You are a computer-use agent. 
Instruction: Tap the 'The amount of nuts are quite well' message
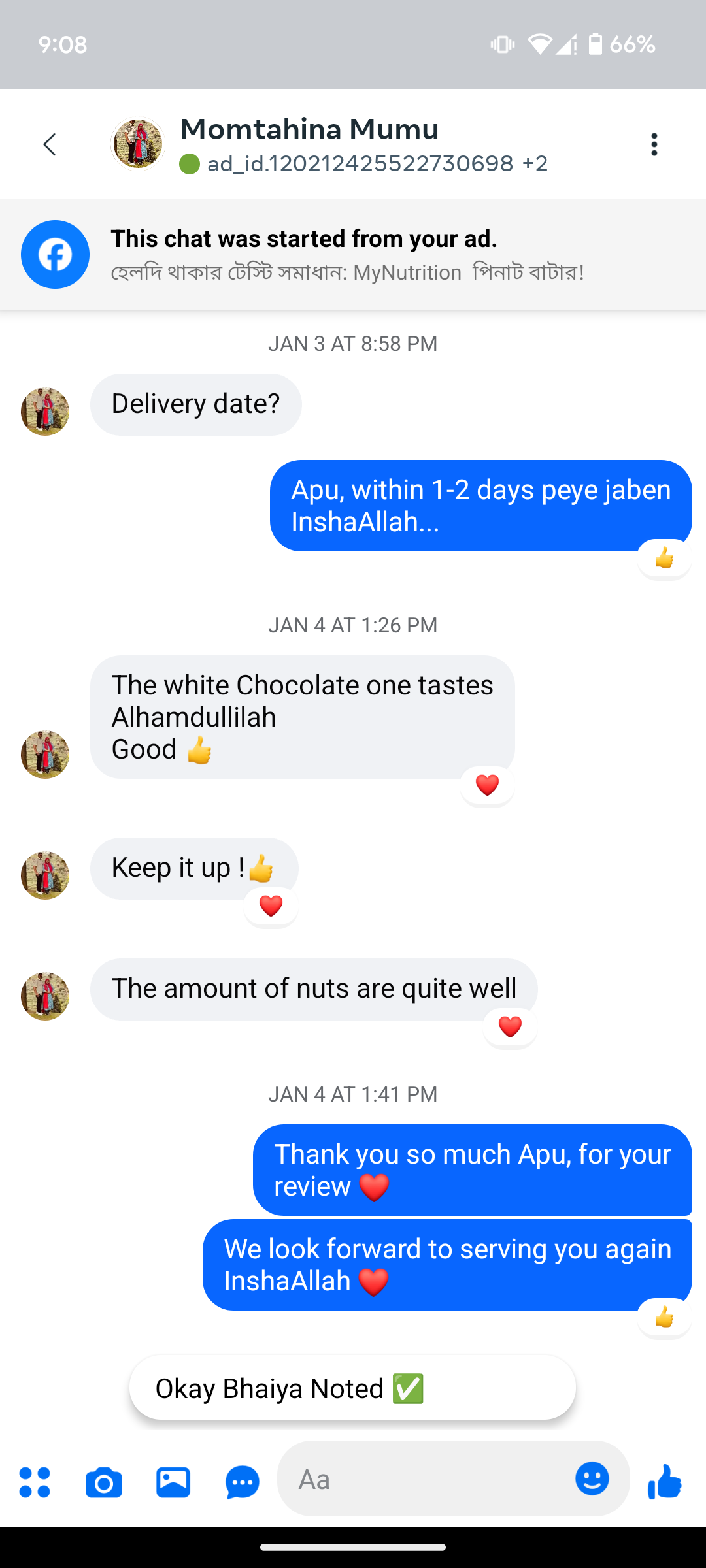click(x=314, y=988)
